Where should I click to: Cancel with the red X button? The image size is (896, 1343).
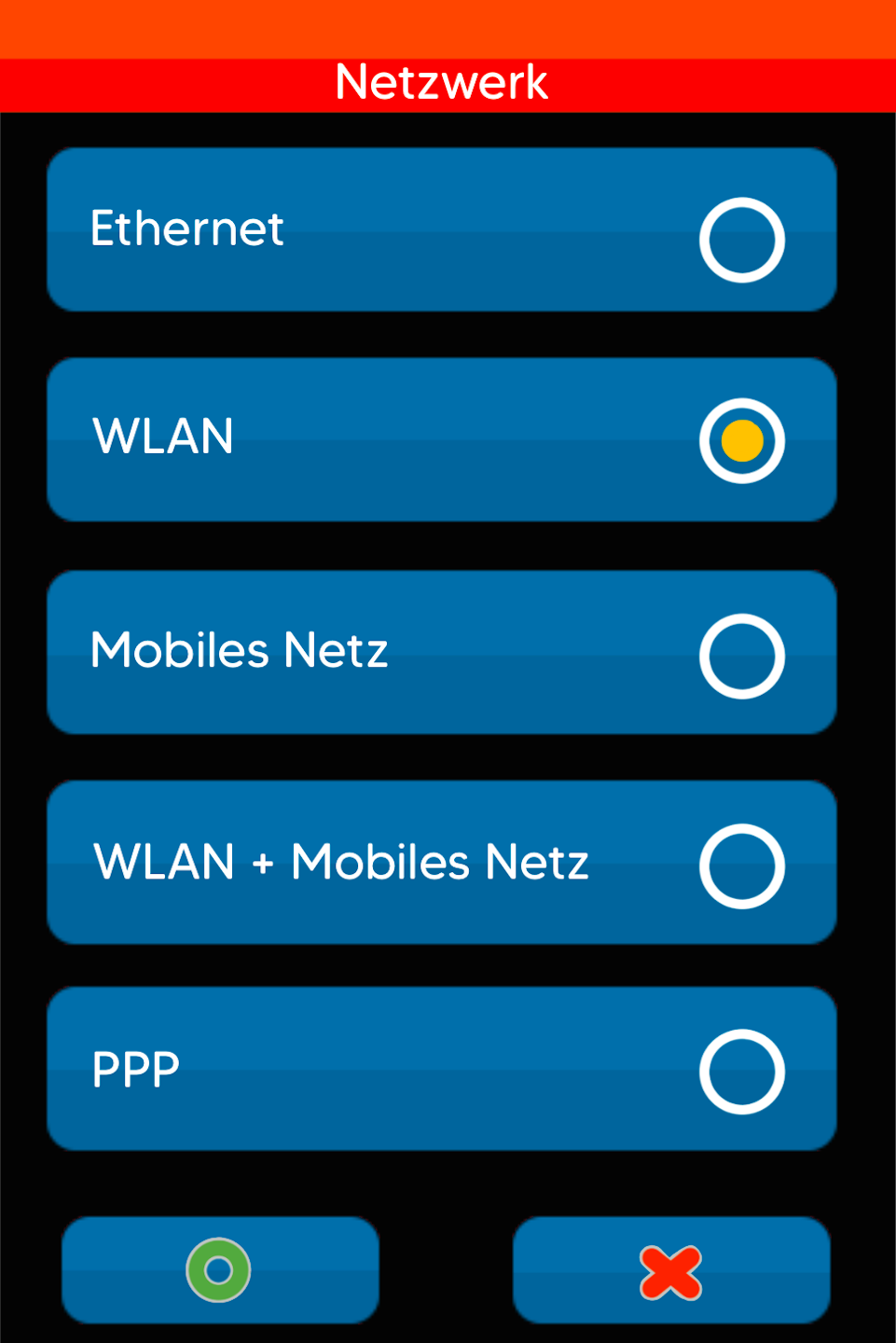click(671, 1272)
